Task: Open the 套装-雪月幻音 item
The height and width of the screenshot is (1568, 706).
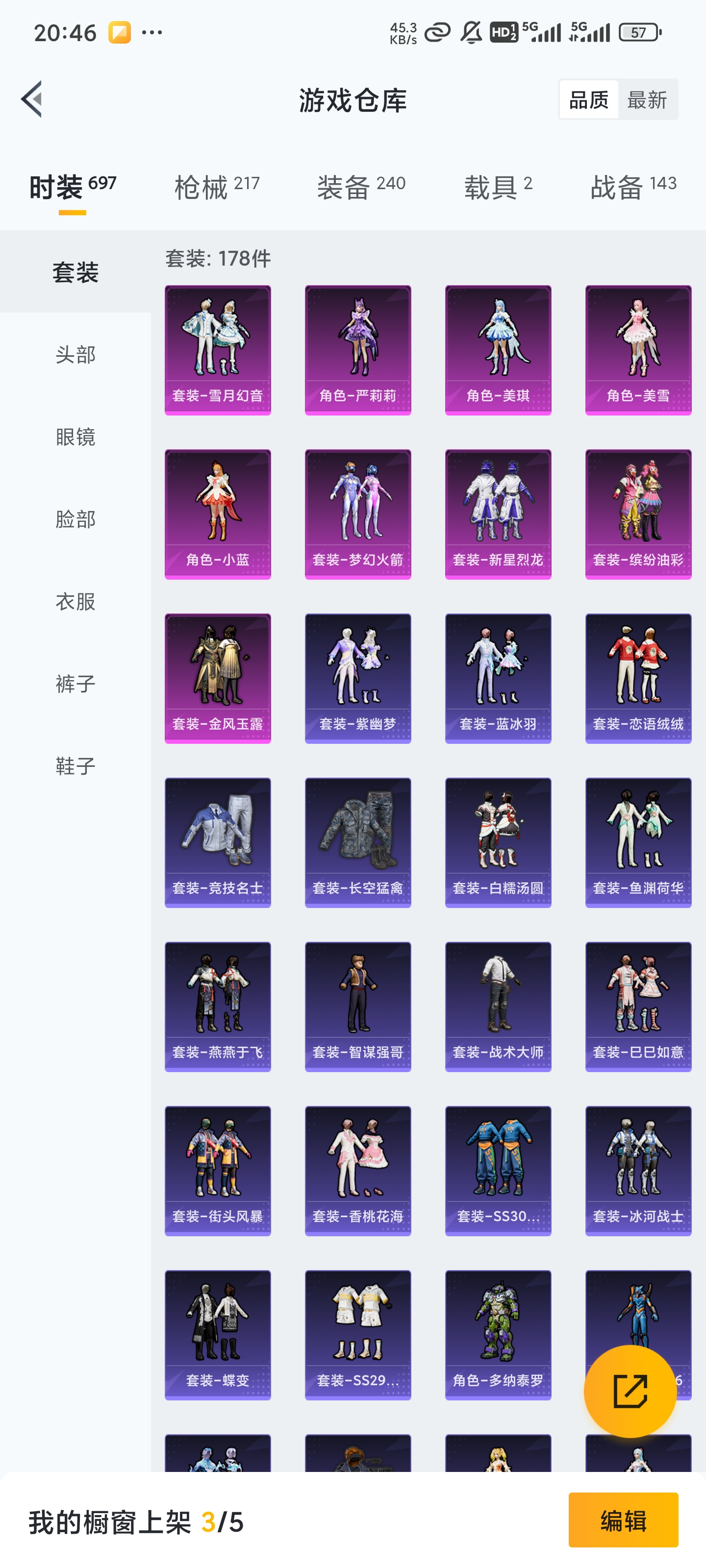Action: [218, 350]
